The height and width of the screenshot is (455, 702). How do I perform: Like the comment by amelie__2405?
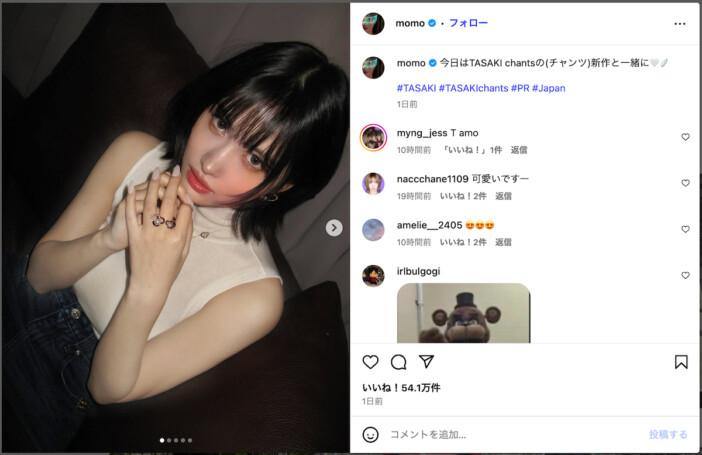pyautogui.click(x=685, y=229)
